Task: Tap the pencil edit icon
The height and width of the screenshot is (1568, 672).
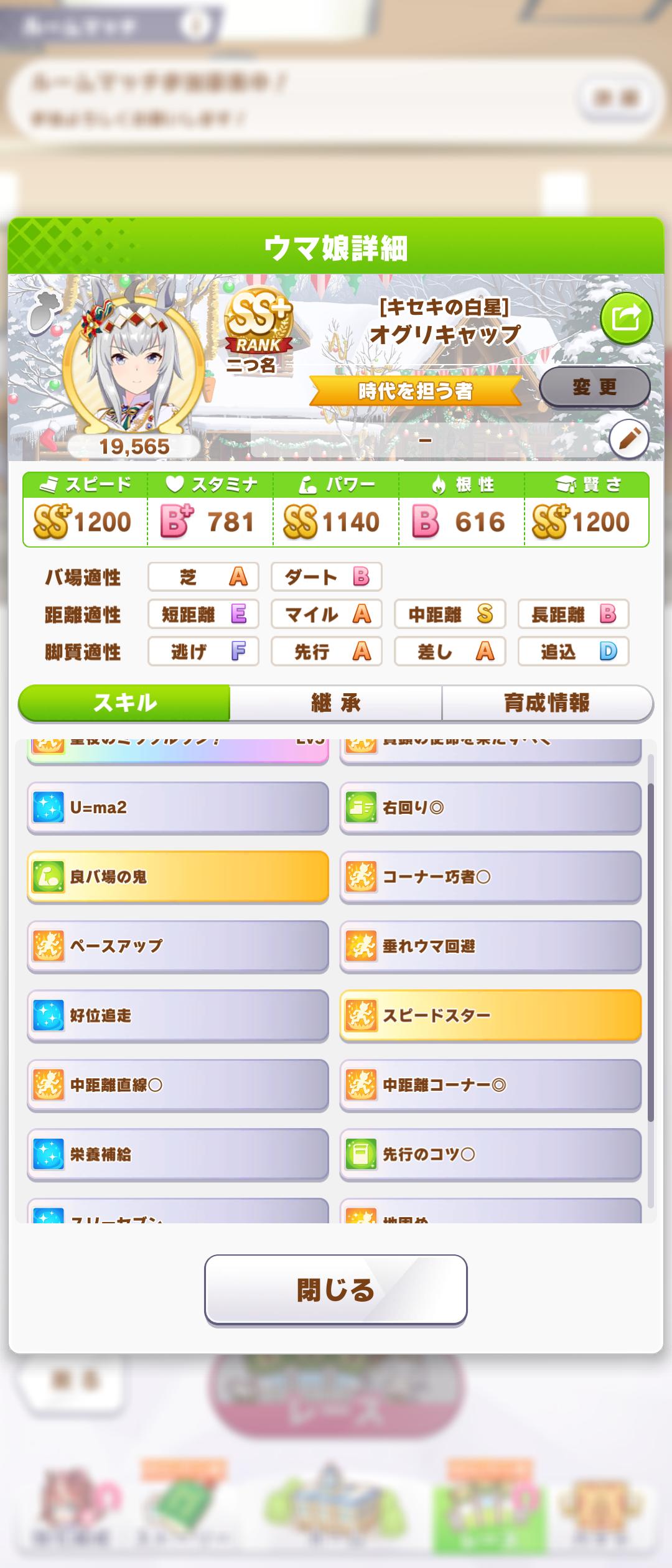Action: click(x=628, y=439)
